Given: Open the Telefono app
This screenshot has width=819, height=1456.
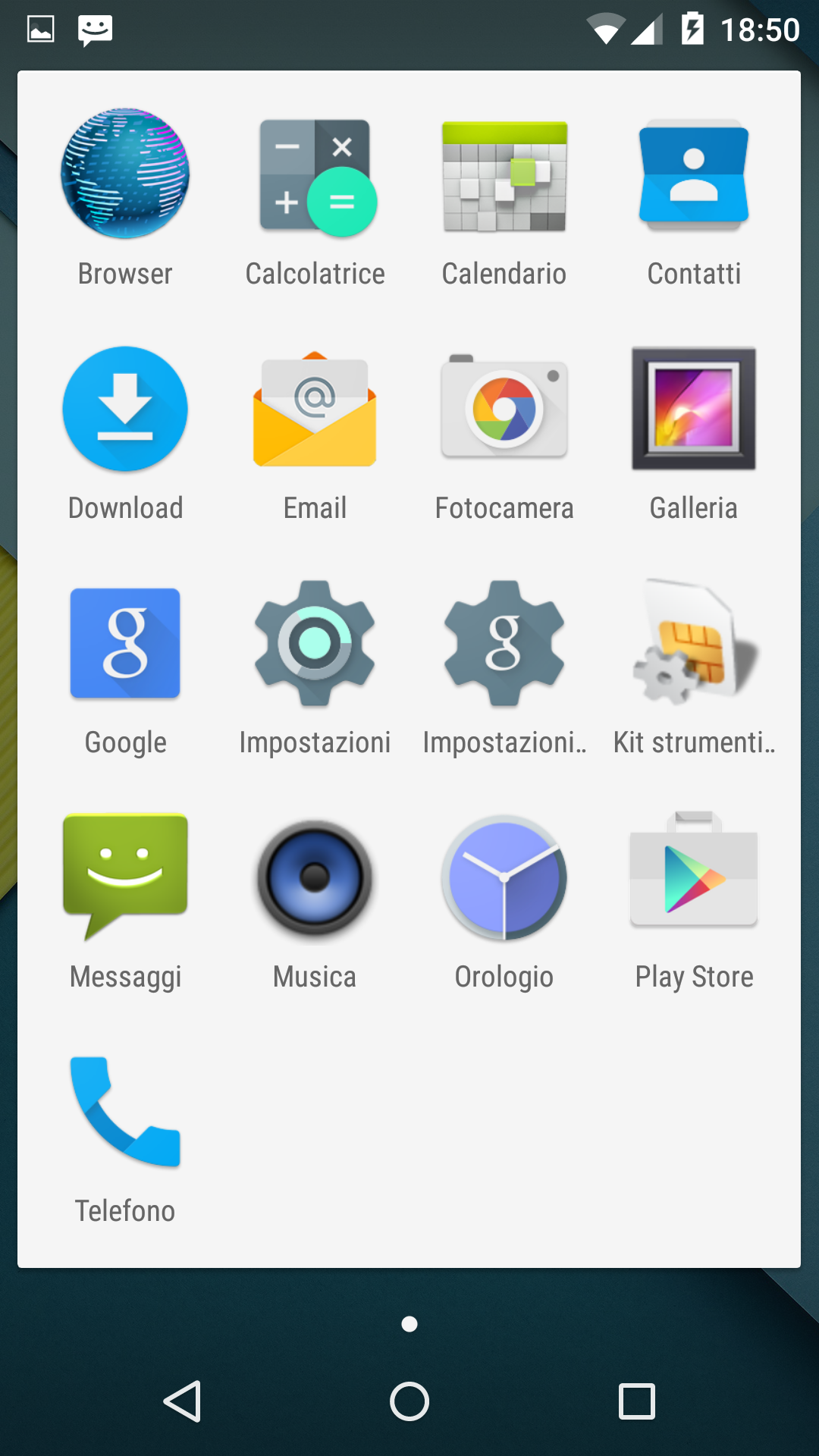Looking at the screenshot, I should click(x=125, y=1112).
